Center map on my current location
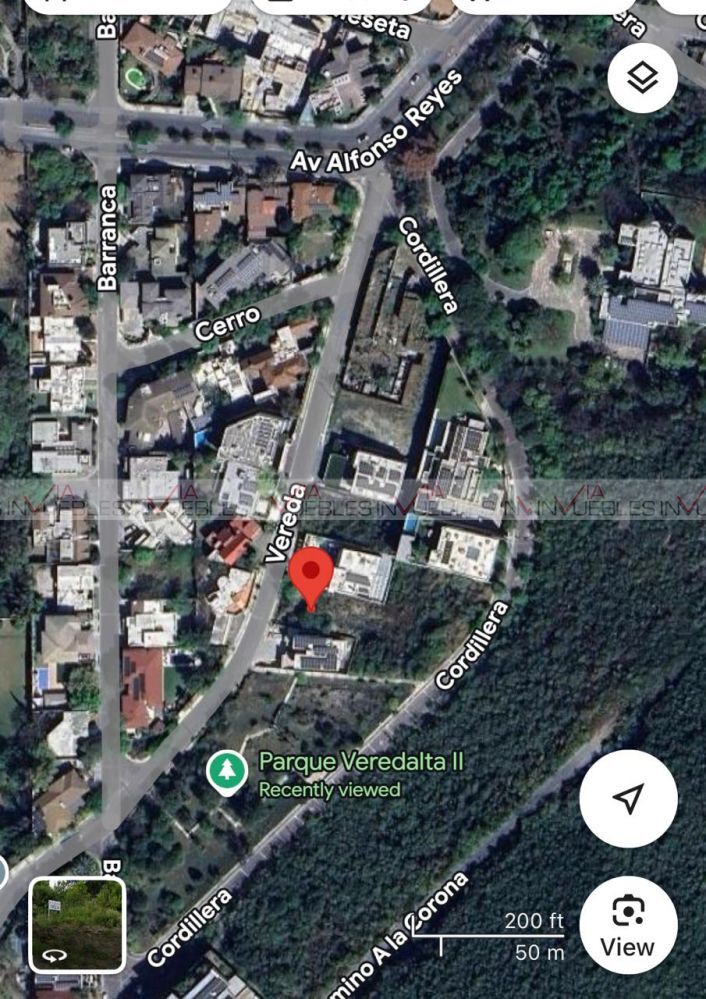Image resolution: width=706 pixels, height=999 pixels. 628,798
